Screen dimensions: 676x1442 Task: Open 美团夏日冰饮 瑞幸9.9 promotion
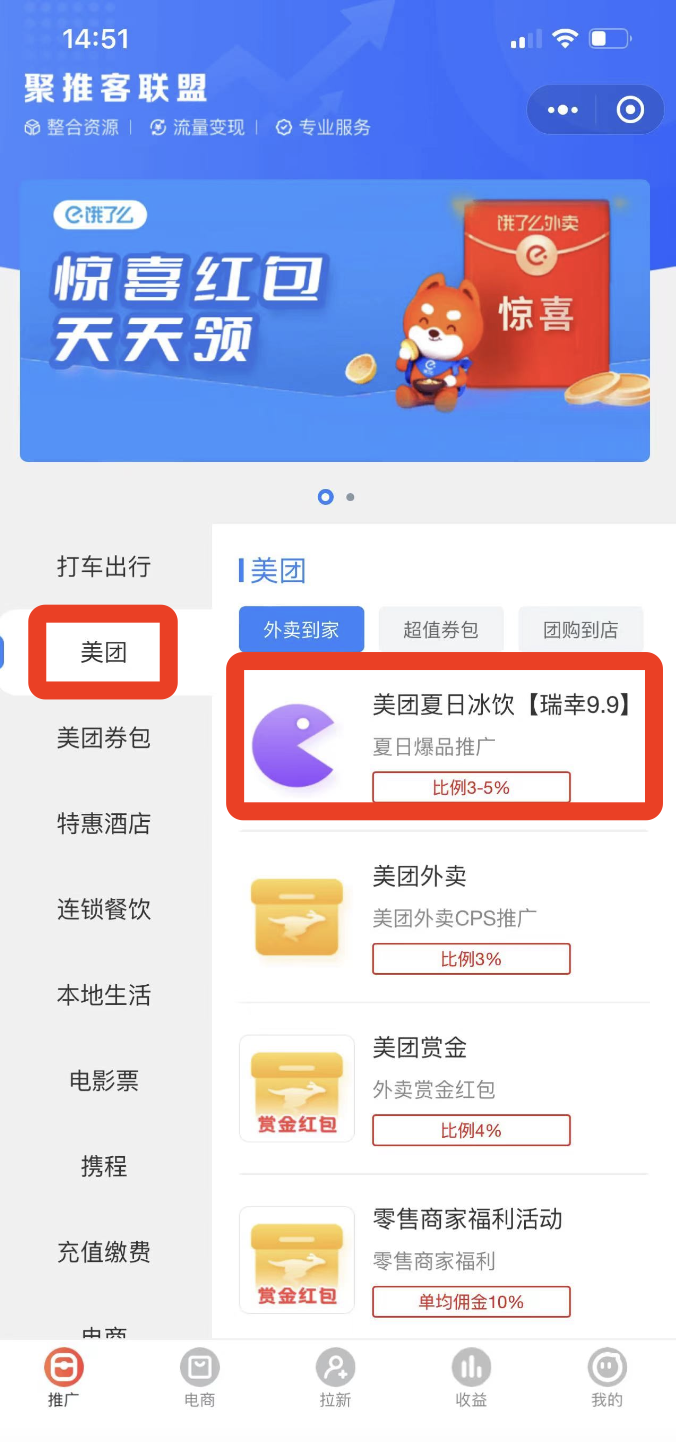tap(445, 736)
